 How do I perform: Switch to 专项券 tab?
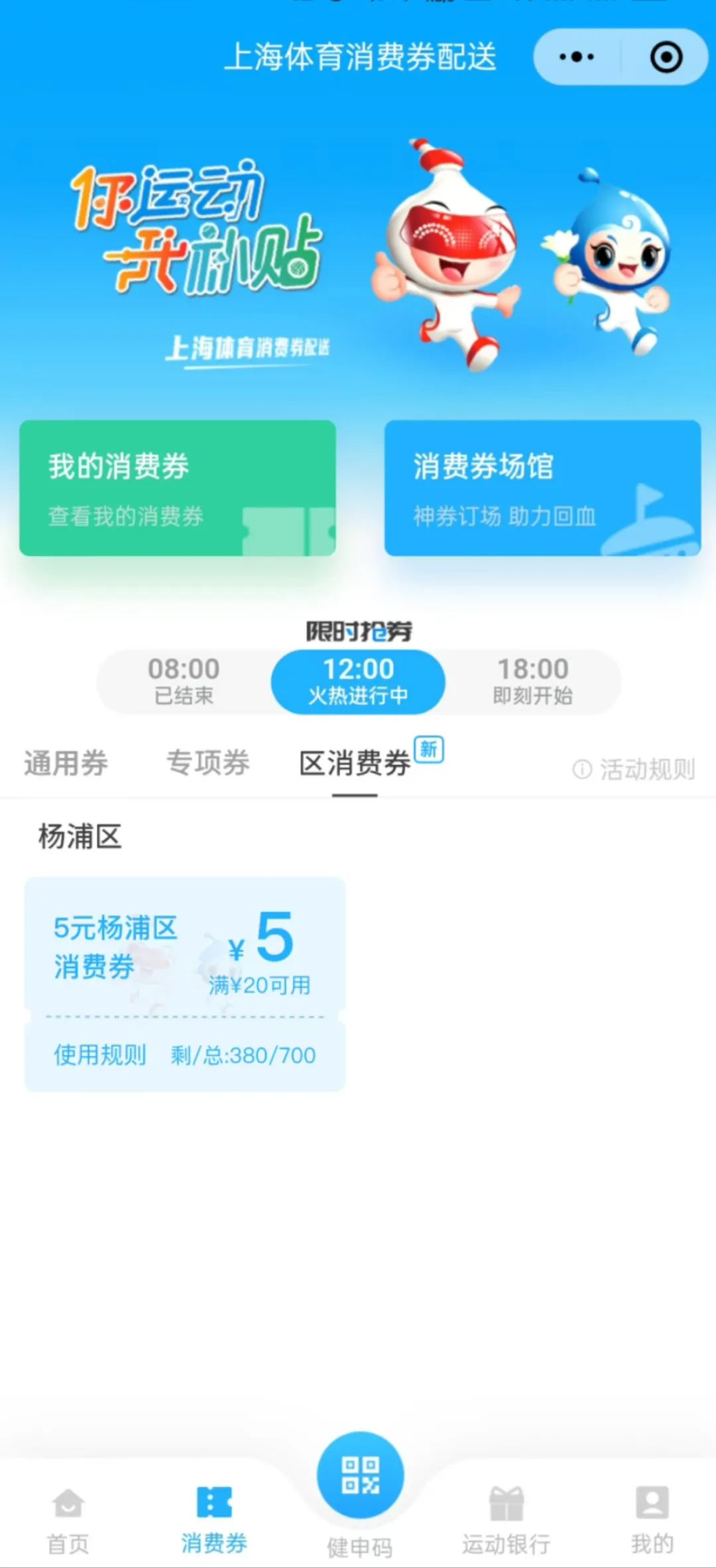coord(208,763)
